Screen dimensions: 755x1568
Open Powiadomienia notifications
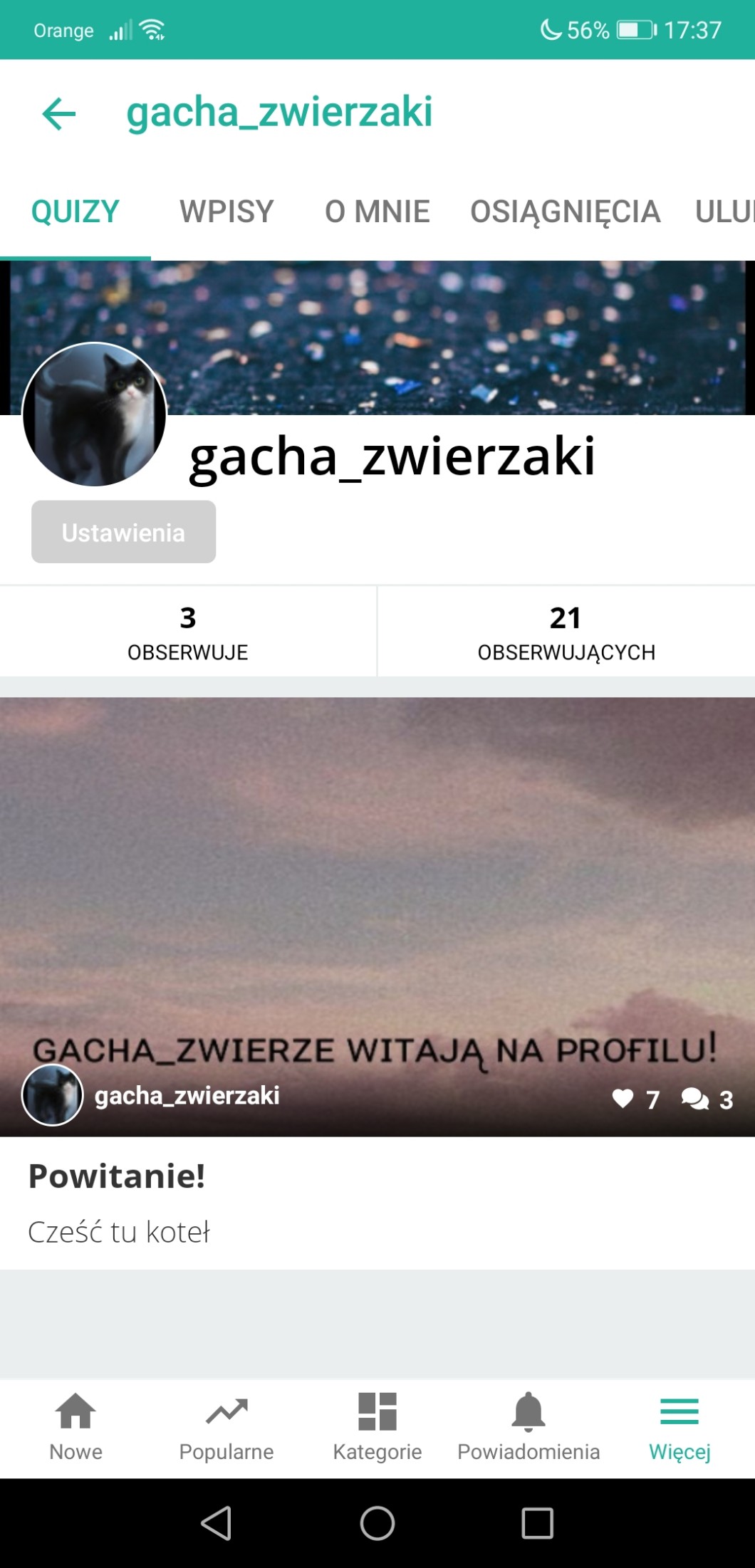point(528,1427)
